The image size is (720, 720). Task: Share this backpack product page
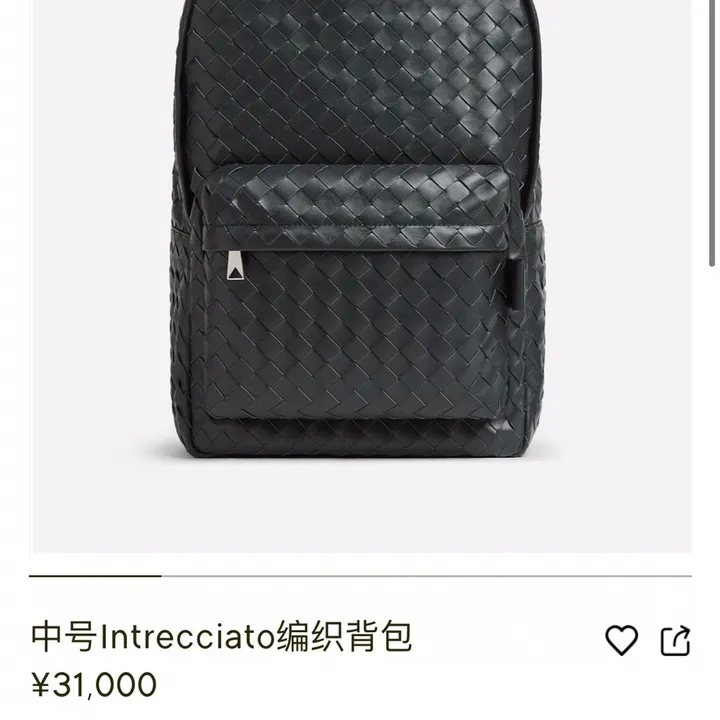[676, 640]
